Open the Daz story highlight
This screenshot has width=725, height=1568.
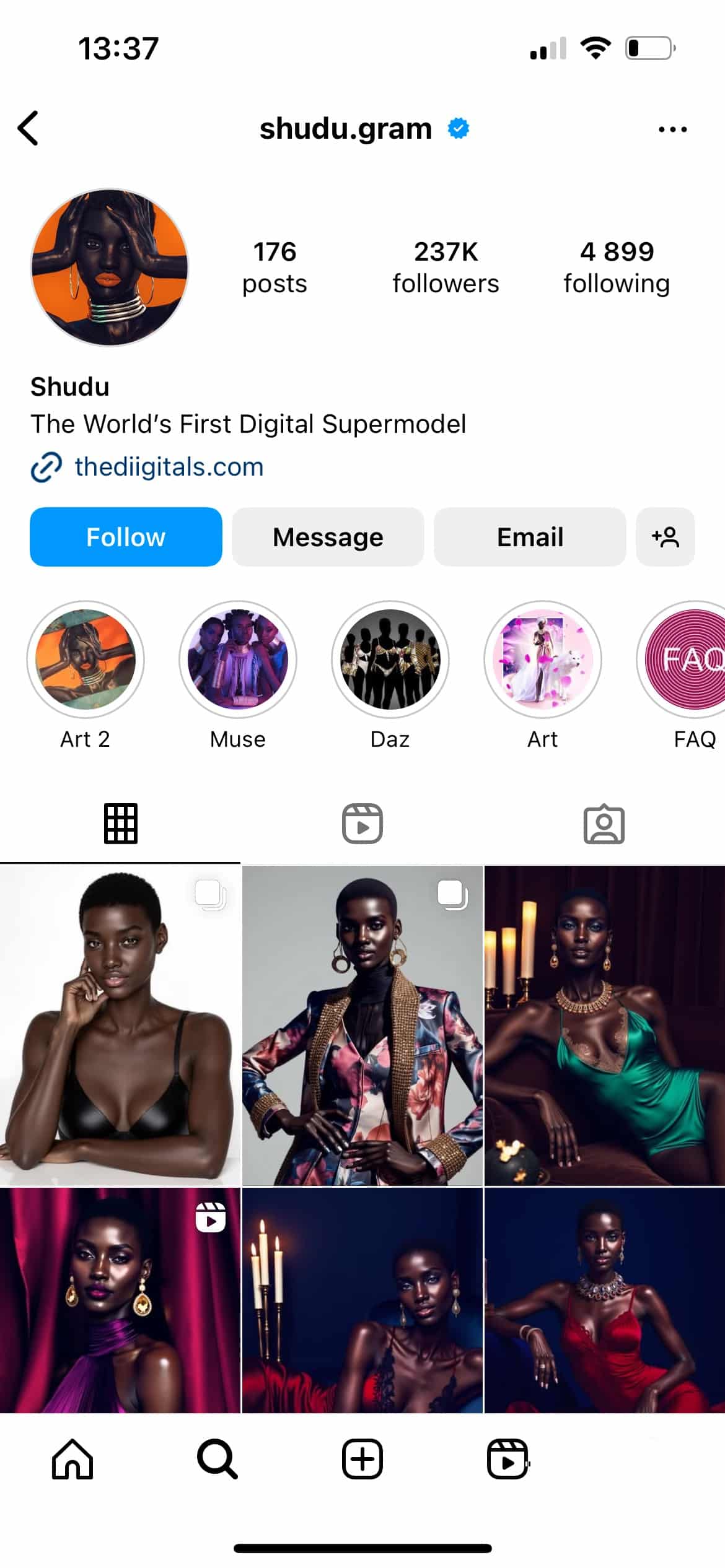coord(390,660)
